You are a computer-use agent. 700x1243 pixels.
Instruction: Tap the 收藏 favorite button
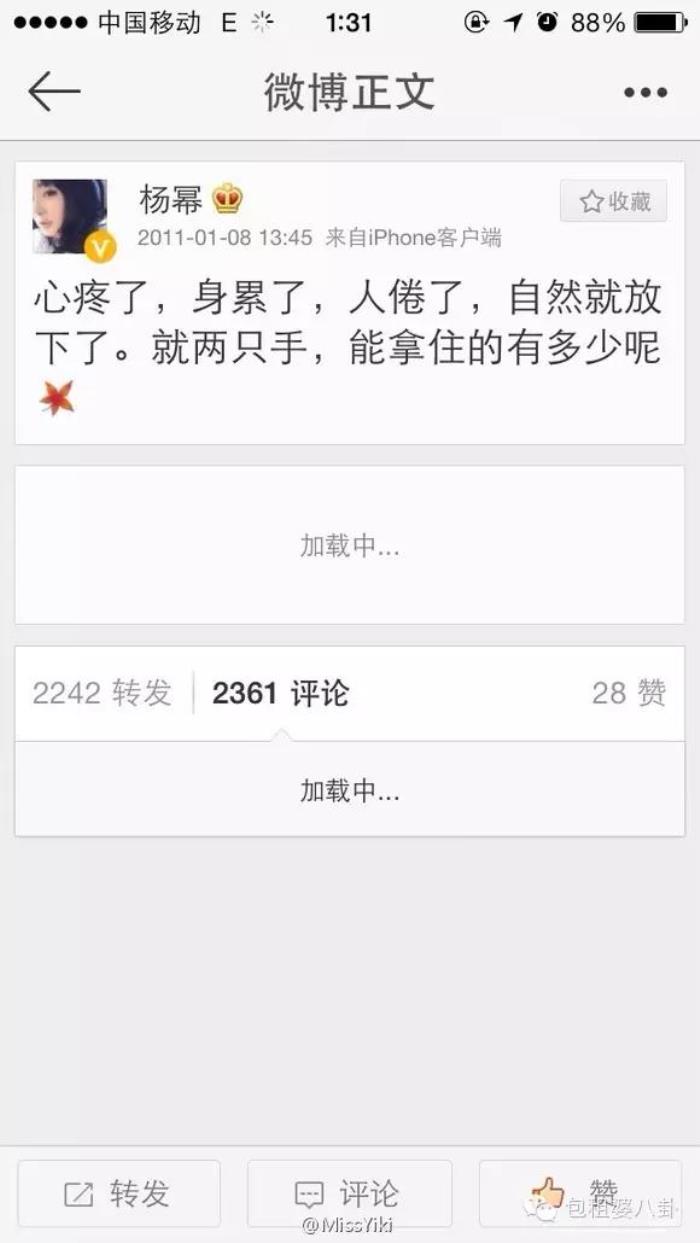click(614, 202)
